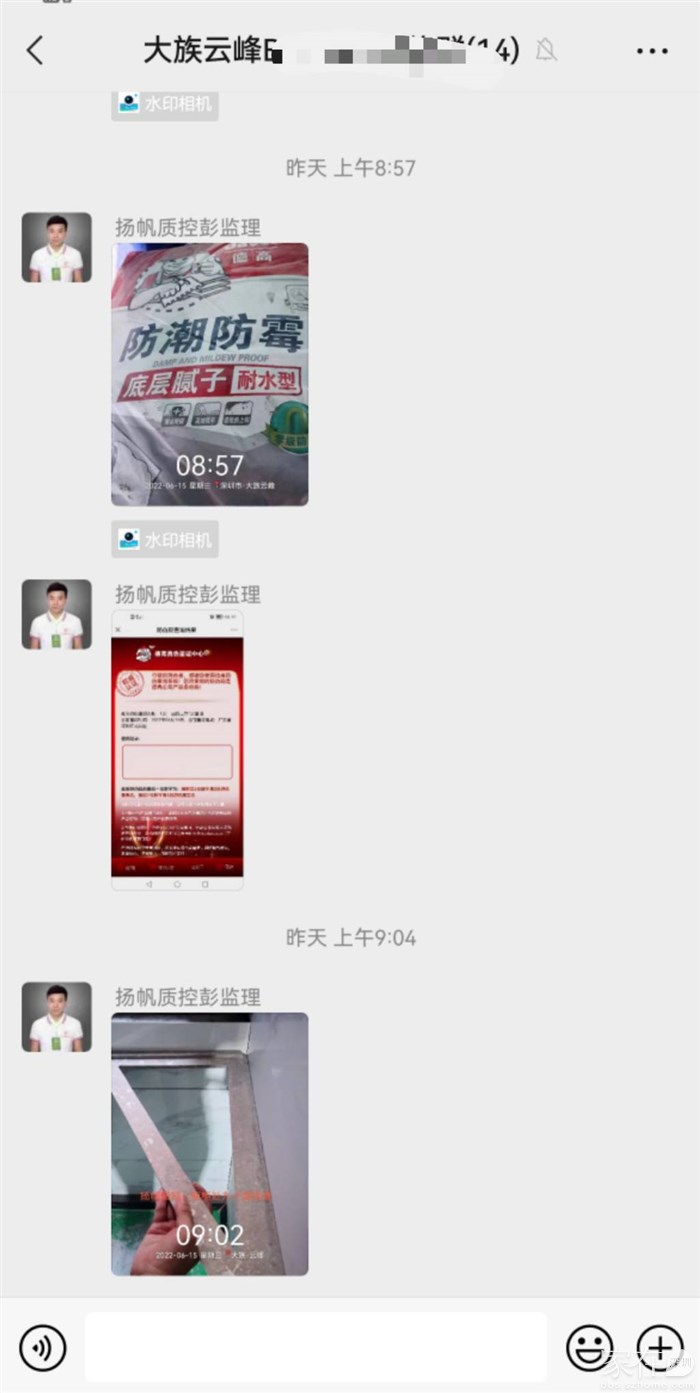The image size is (700, 1393).
Task: Open the three-dot chat options menu
Action: [x=652, y=50]
